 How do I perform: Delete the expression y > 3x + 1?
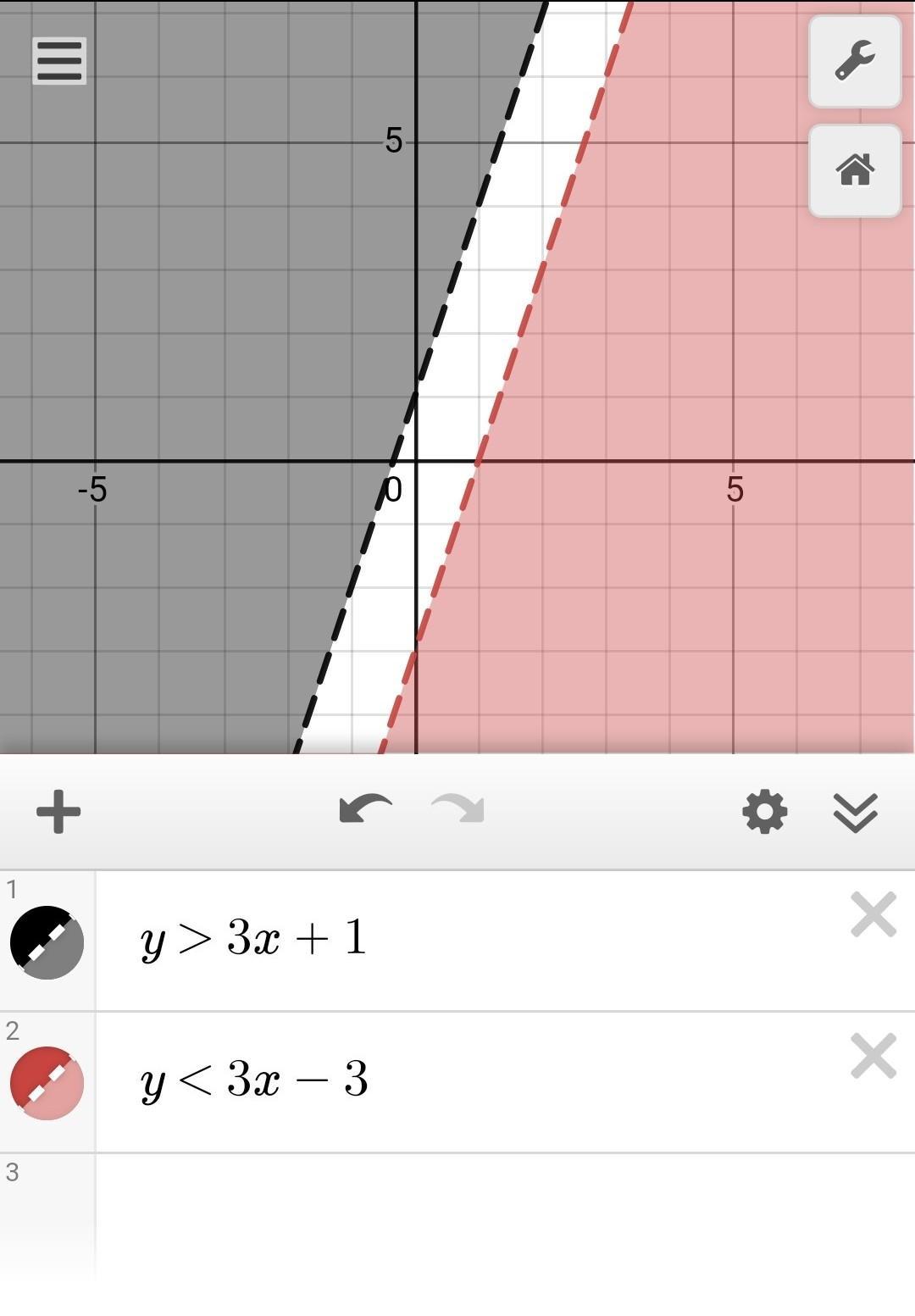click(873, 915)
